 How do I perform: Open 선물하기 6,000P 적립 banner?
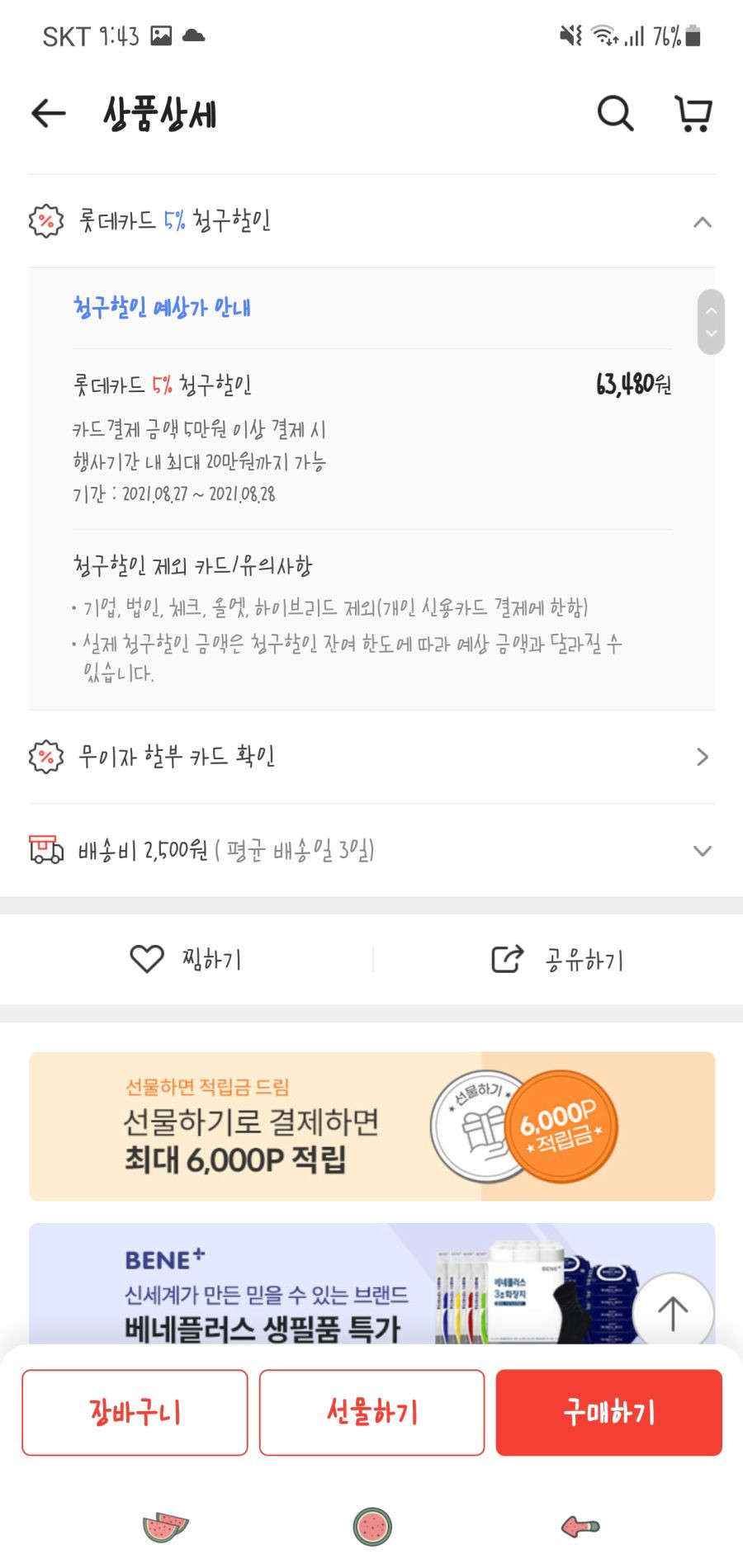[x=371, y=1126]
